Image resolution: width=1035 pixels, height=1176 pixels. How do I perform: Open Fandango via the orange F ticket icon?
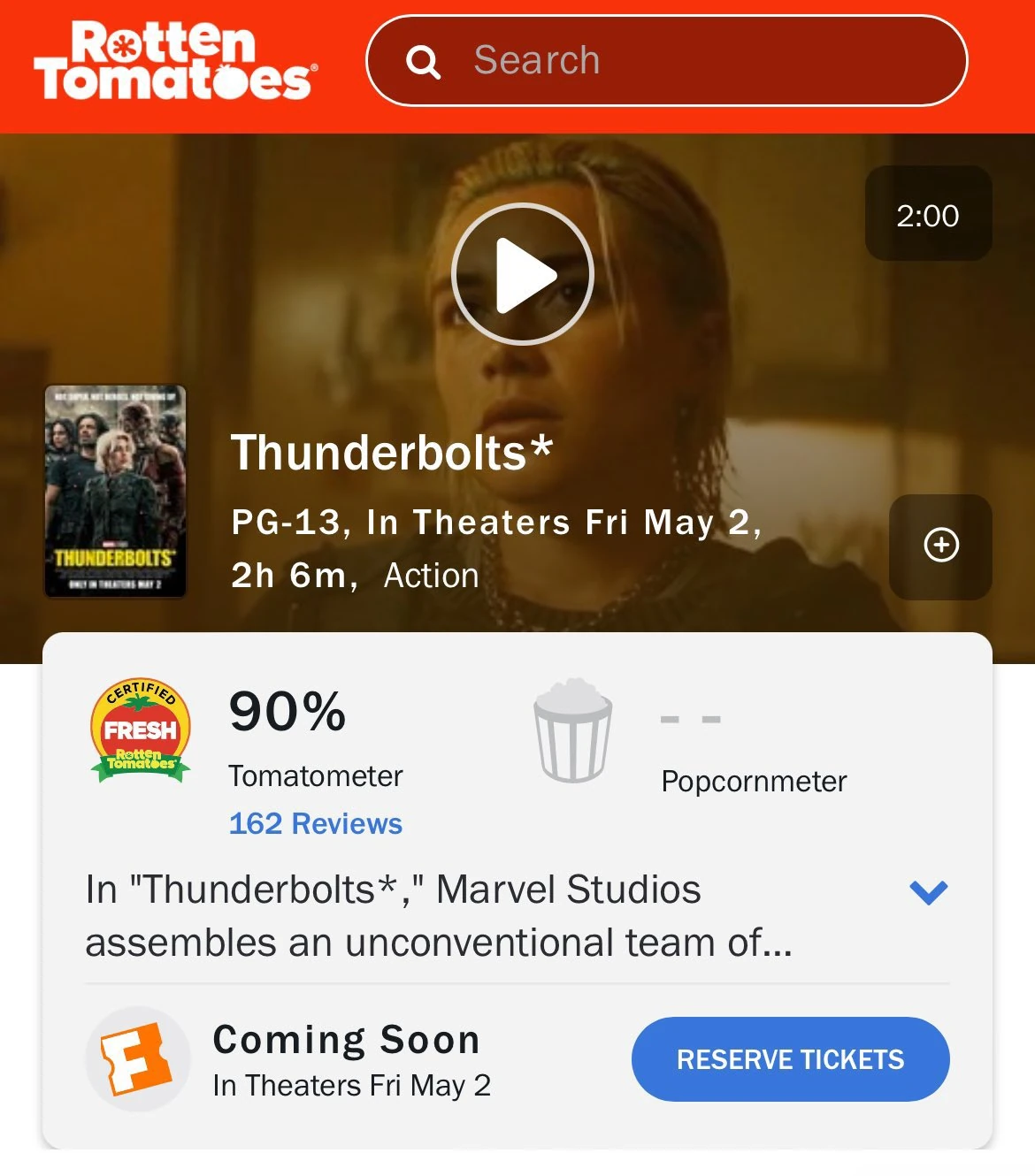tap(136, 1058)
